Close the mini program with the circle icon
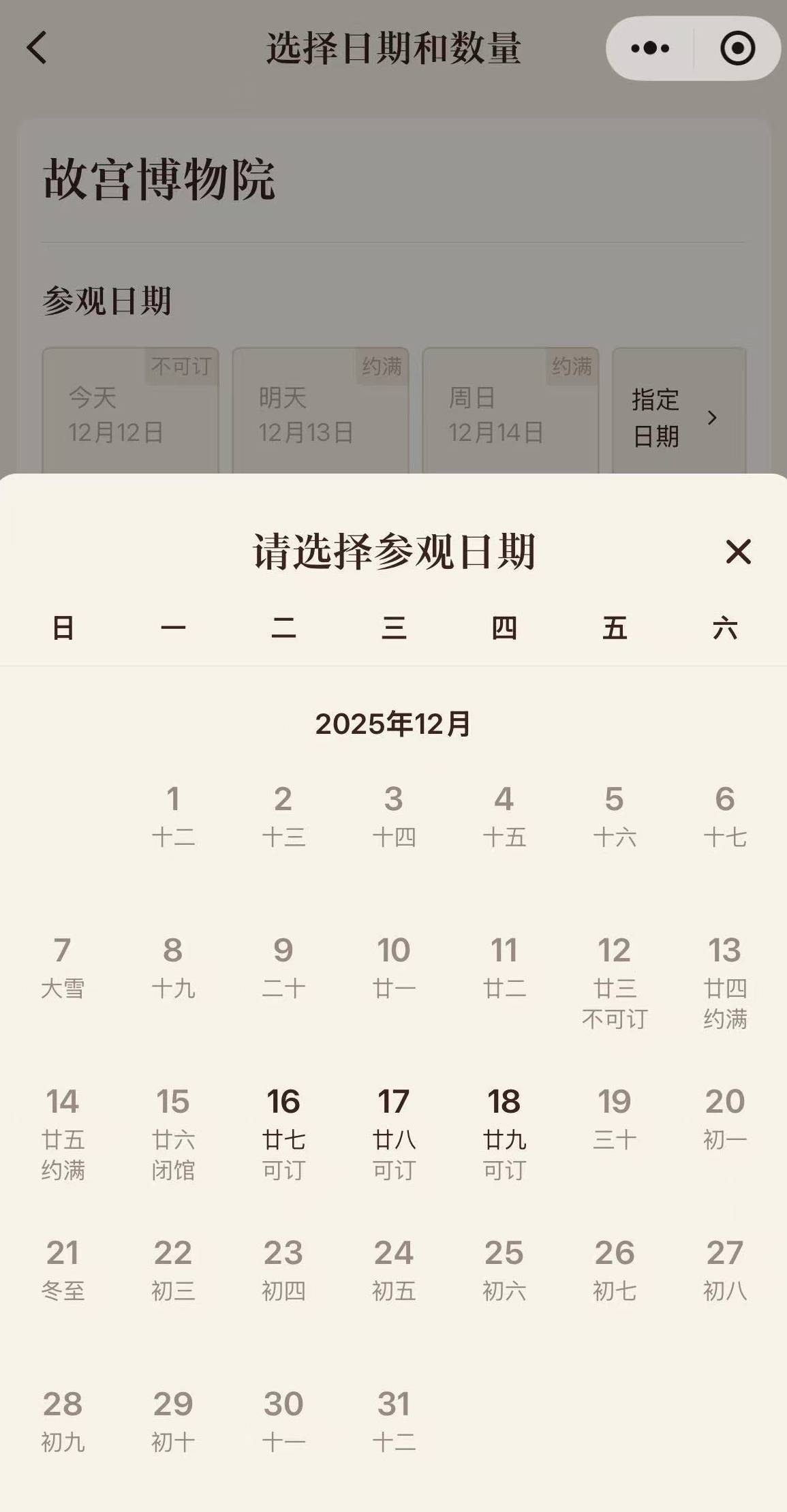Image resolution: width=787 pixels, height=1512 pixels. point(738,48)
